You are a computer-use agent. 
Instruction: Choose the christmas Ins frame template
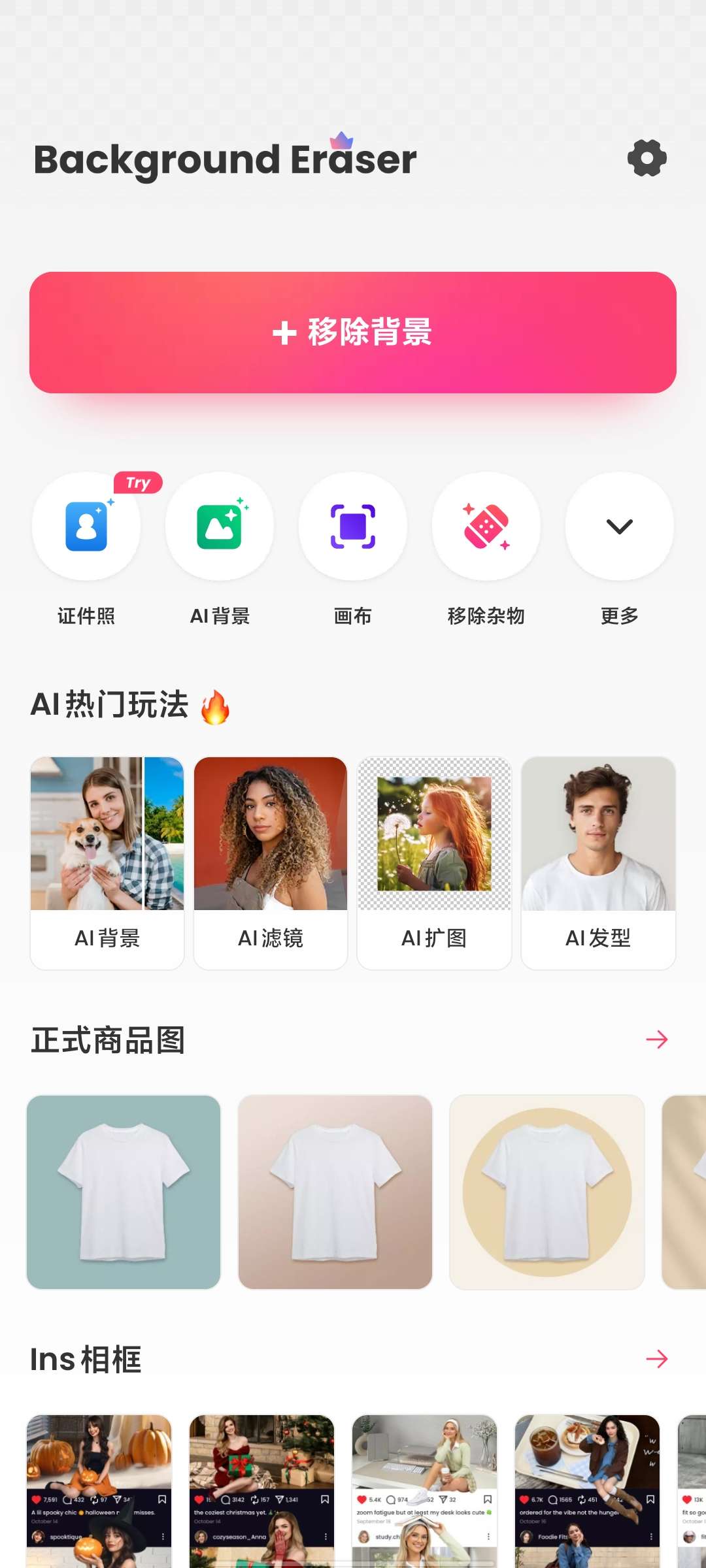point(261,1491)
